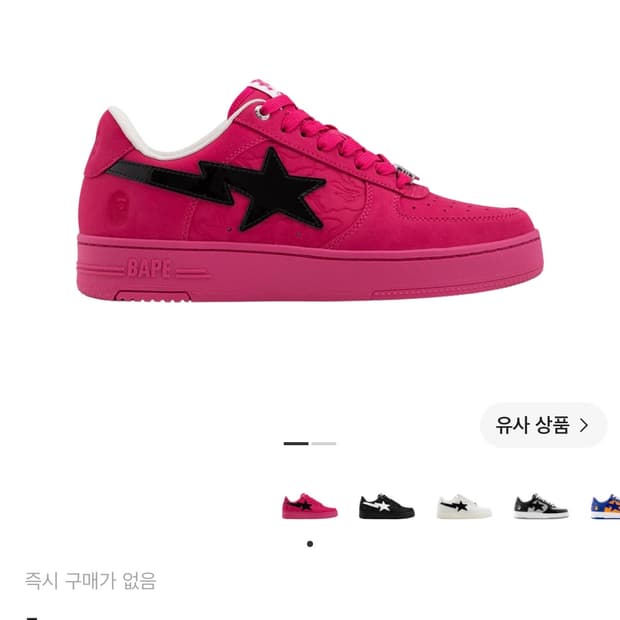Select the pink BAPE sneaker thumbnail

pyautogui.click(x=310, y=506)
